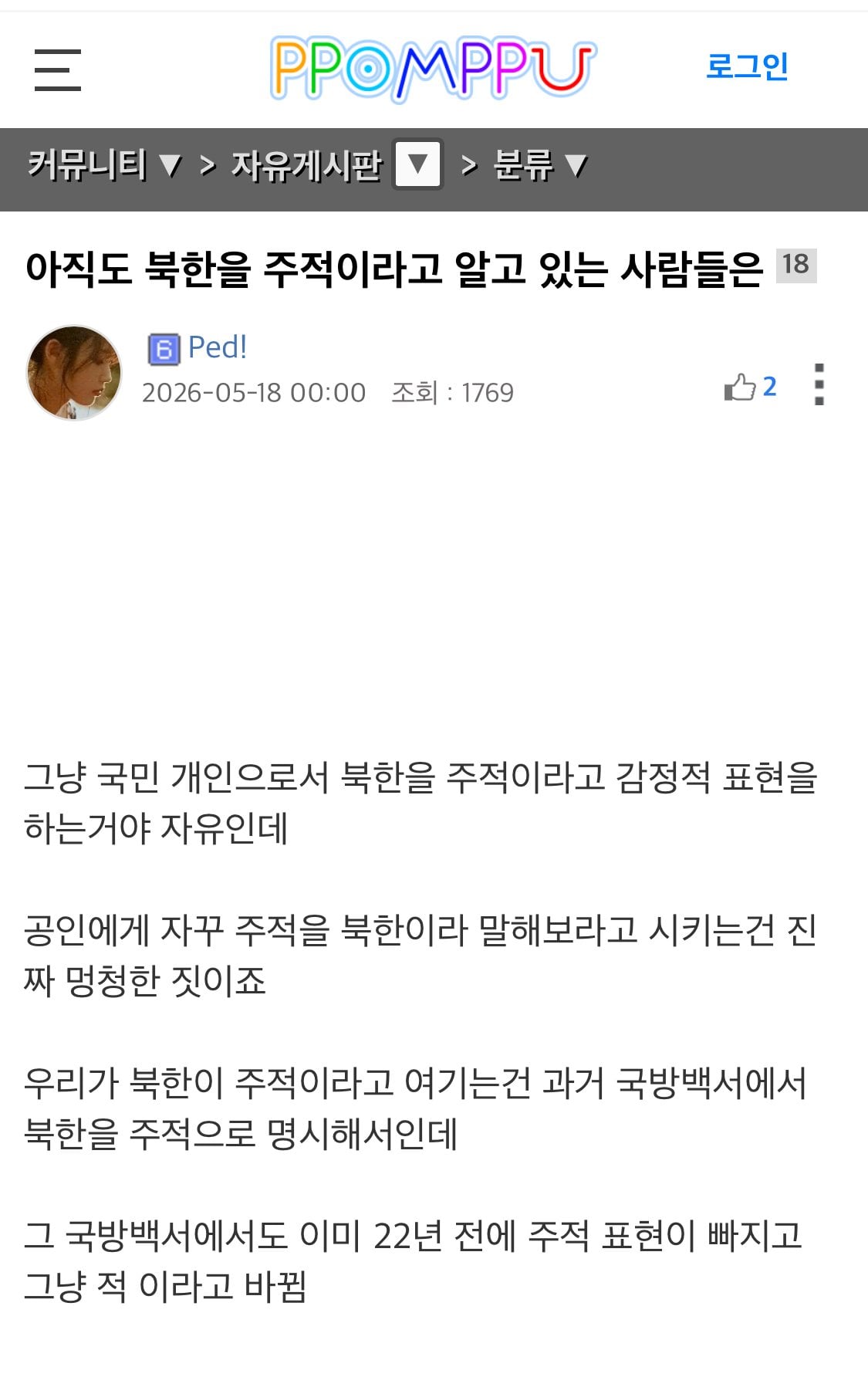This screenshot has width=868, height=1394.
Task: Expand the 분류 category dropdown
Action: 540,164
